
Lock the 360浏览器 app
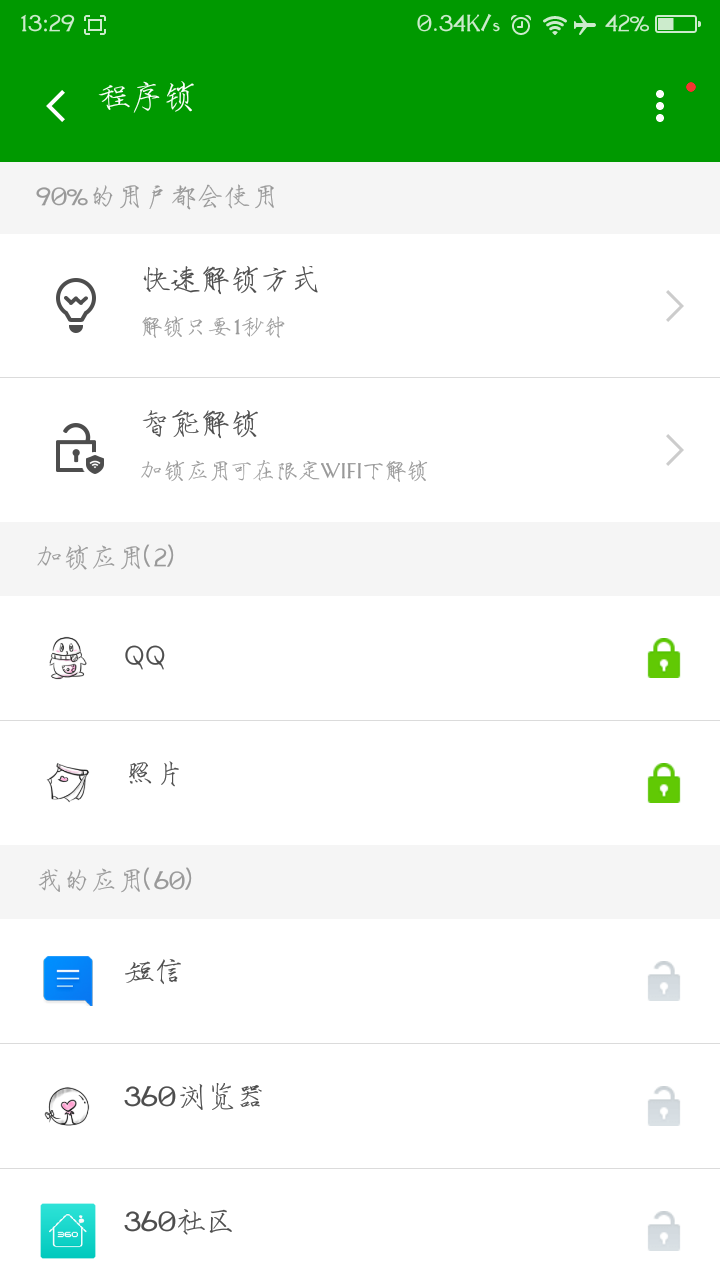coord(664,1106)
